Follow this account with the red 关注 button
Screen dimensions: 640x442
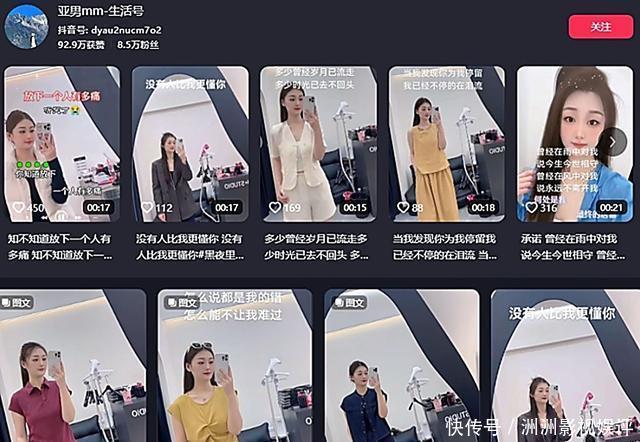[600, 27]
